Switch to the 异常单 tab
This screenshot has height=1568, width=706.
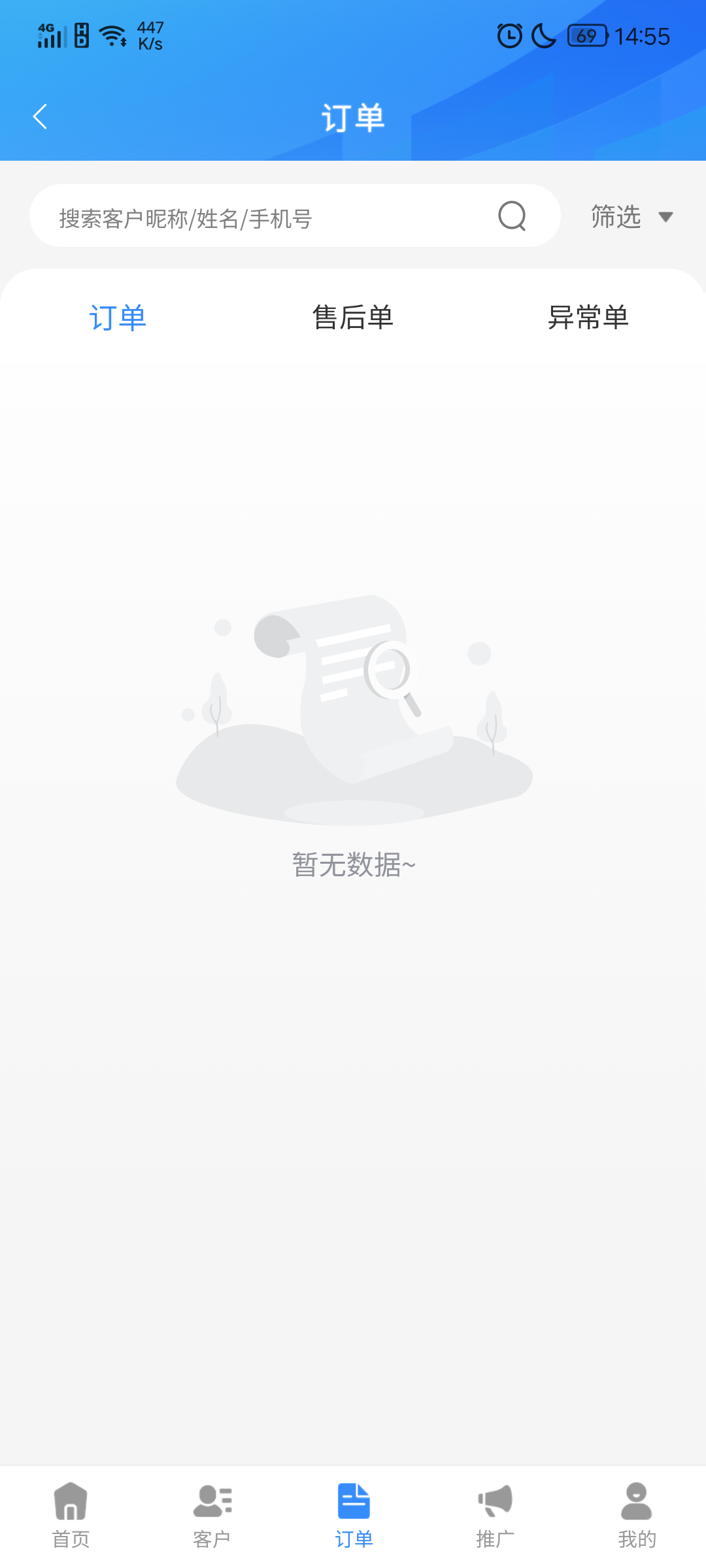[588, 318]
